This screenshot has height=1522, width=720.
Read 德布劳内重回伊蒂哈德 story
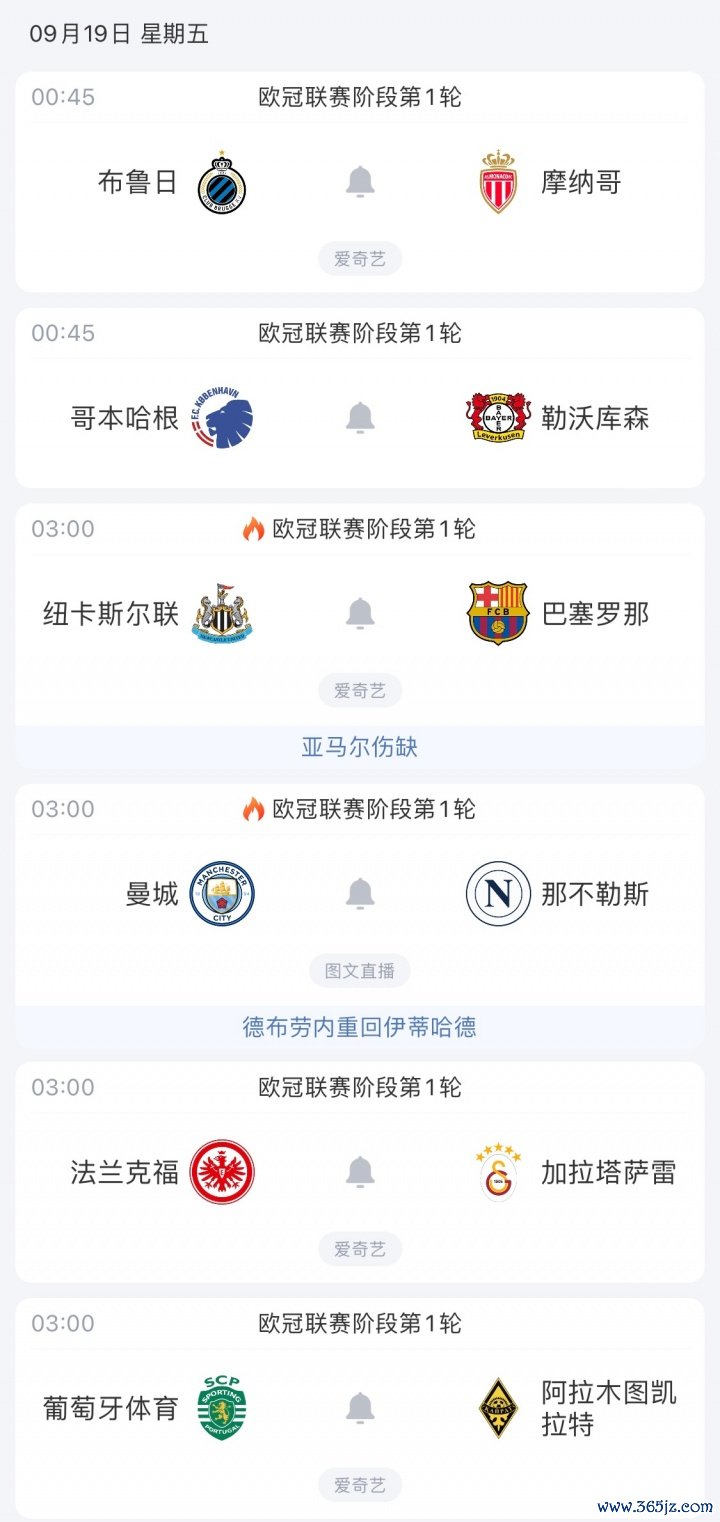(x=360, y=1027)
